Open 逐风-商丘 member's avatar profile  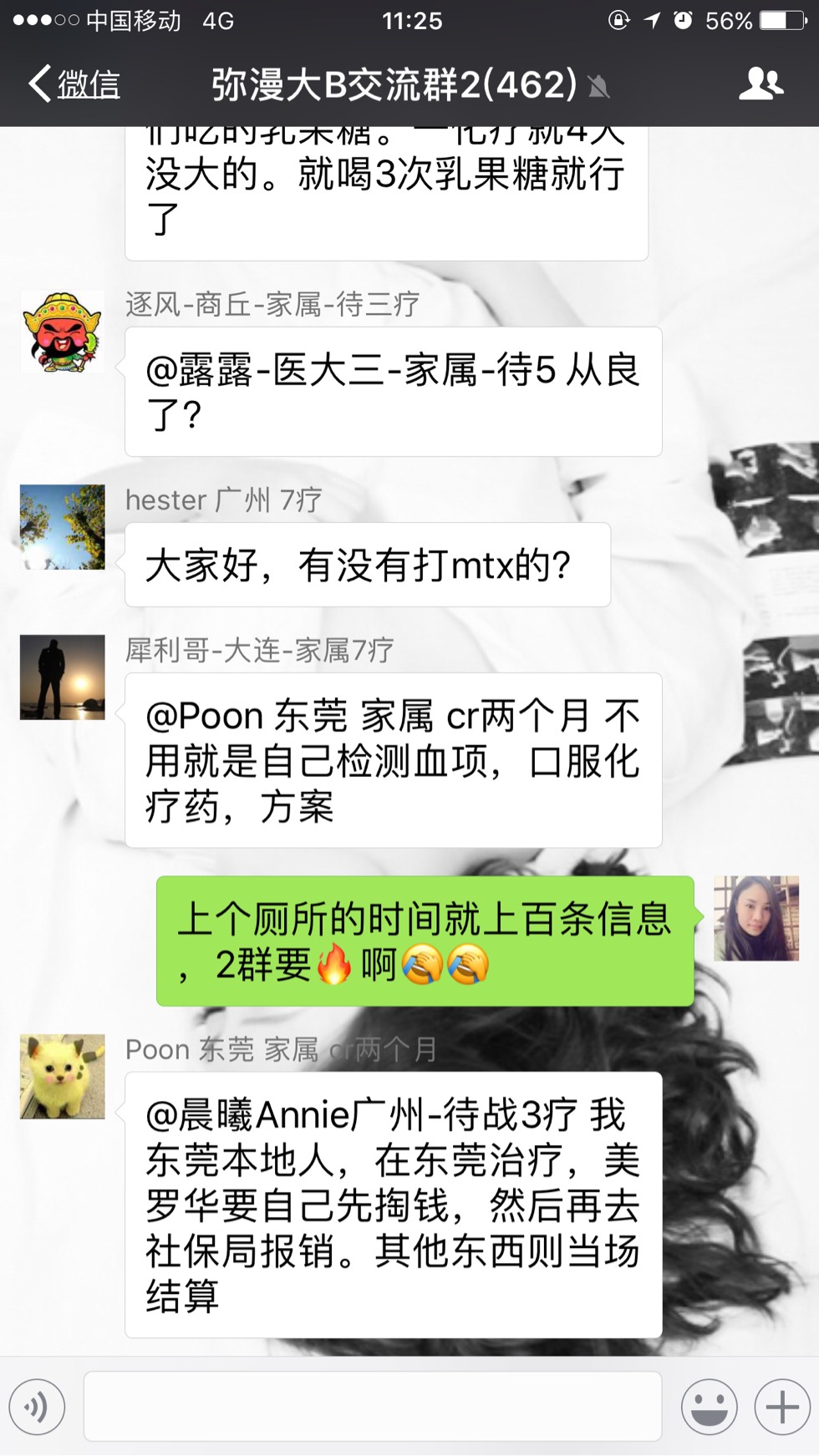point(63,332)
